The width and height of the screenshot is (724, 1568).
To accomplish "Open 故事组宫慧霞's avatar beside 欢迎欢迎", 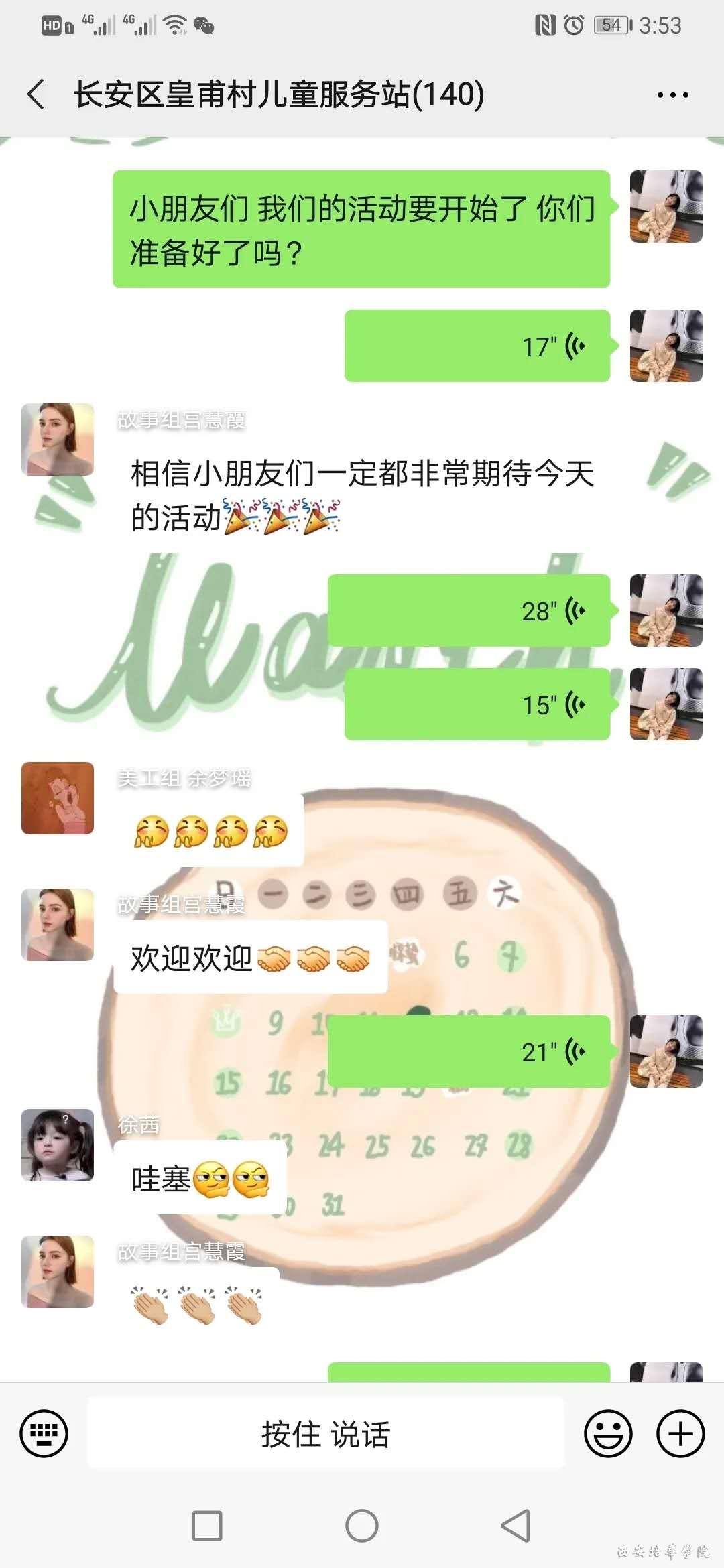I will (x=58, y=925).
